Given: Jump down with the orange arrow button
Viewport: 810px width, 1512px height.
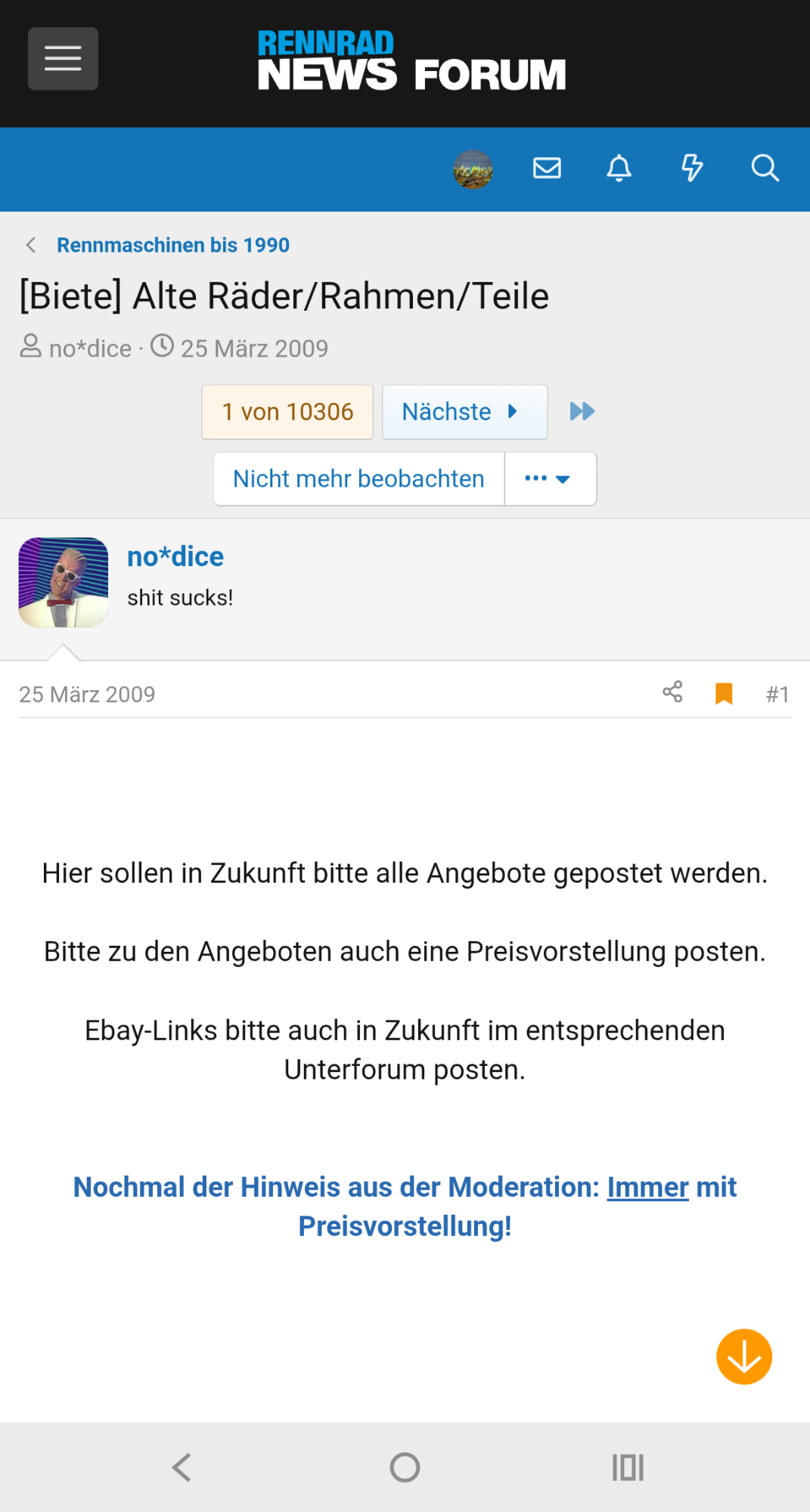Looking at the screenshot, I should [x=744, y=1357].
